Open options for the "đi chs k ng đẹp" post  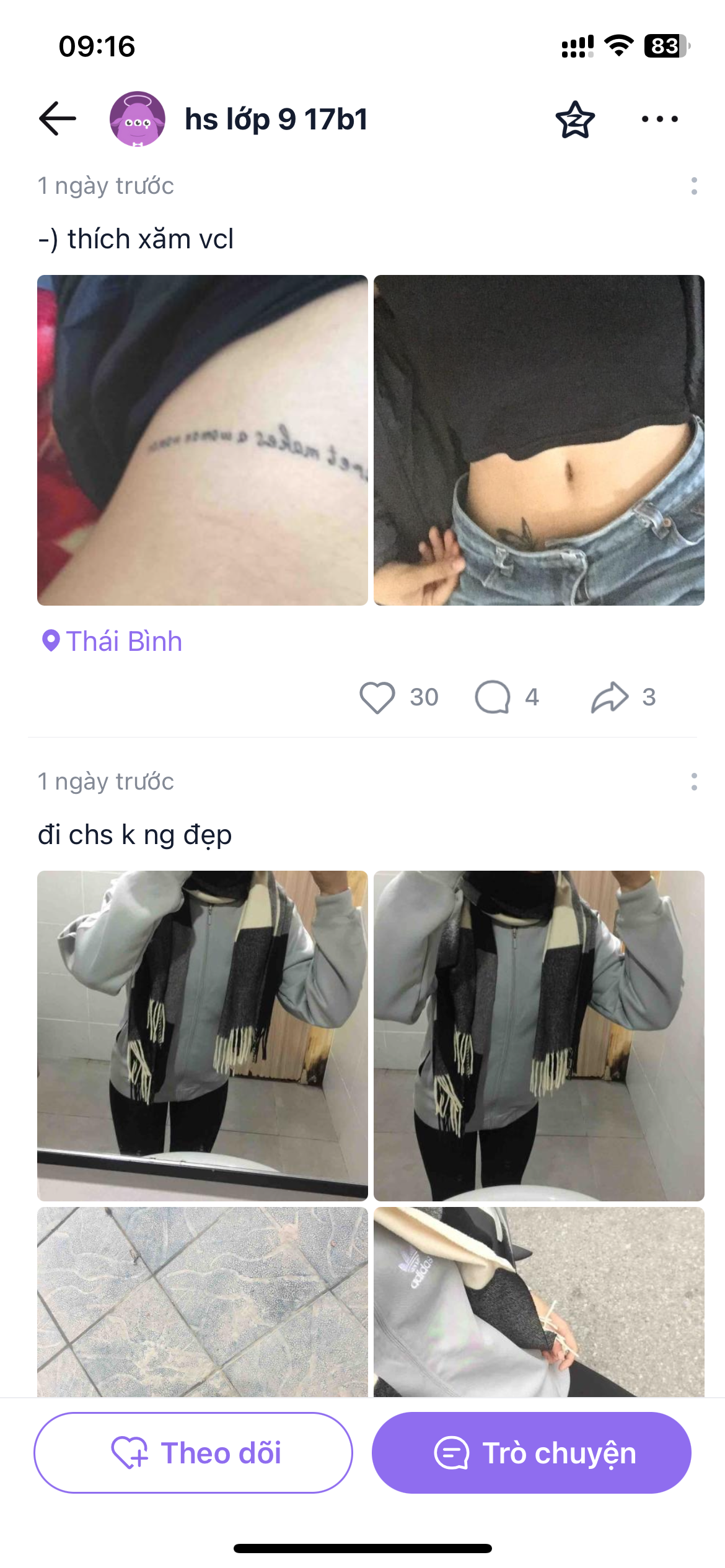(694, 782)
